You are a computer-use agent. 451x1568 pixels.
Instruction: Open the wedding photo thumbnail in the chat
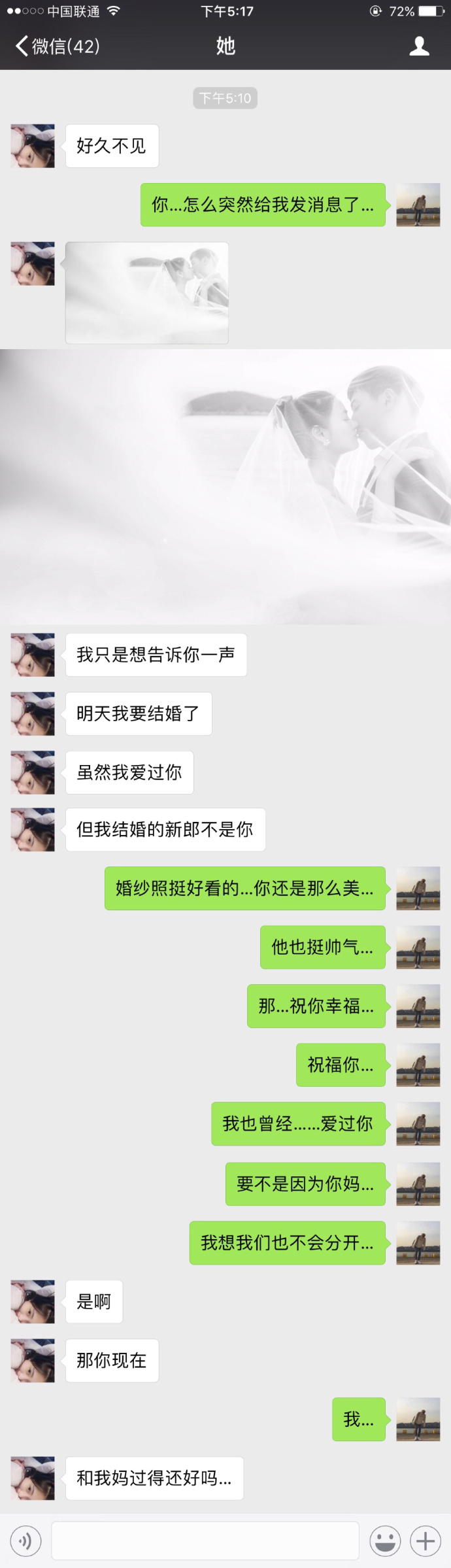tap(147, 293)
